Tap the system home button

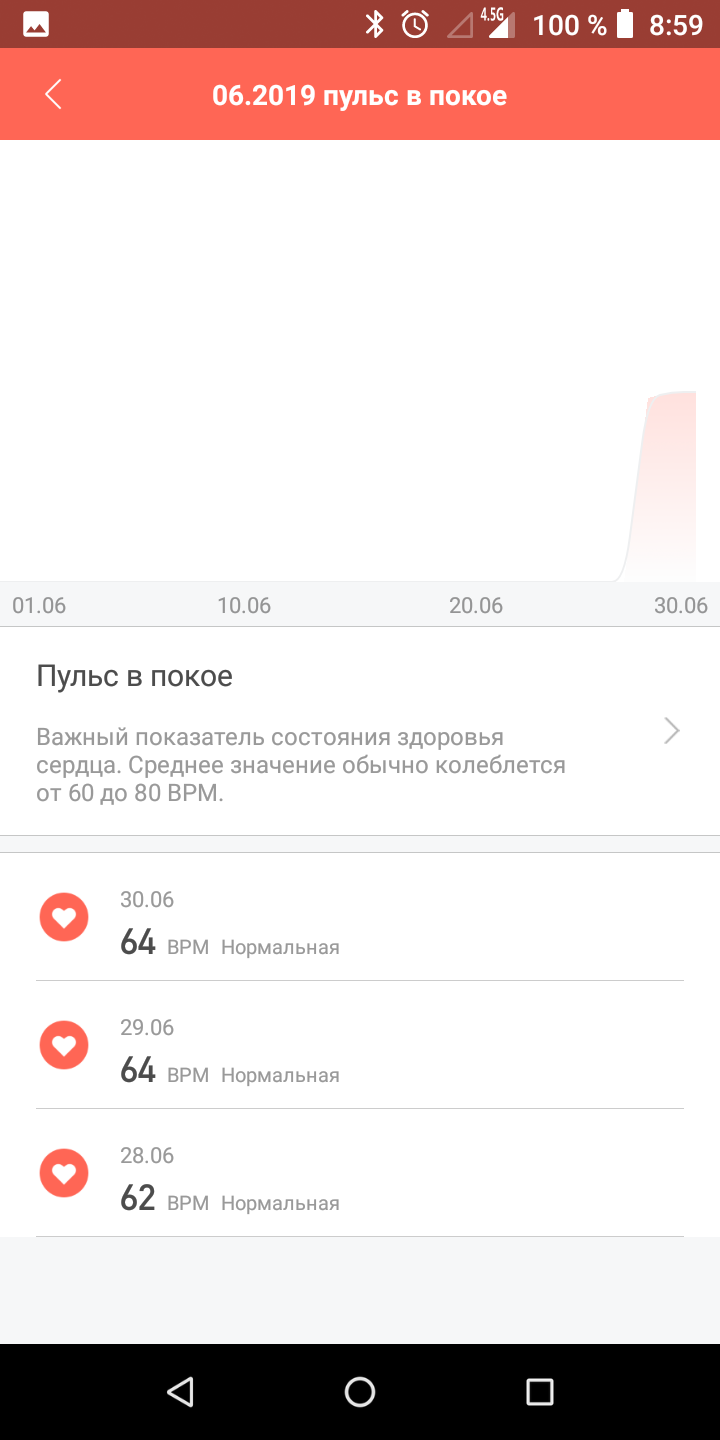pos(360,1391)
